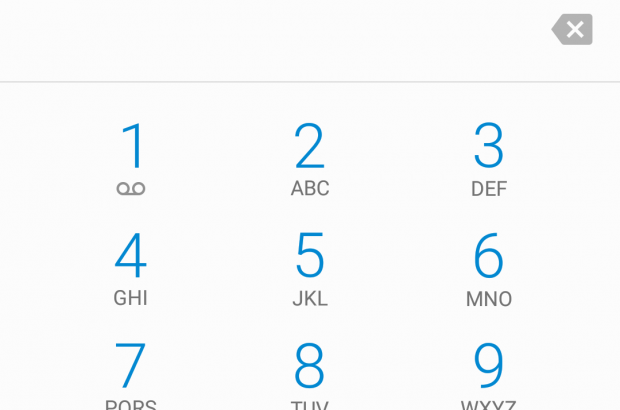The width and height of the screenshot is (620, 410).
Task: Dial digit 6 MNO
Action: pyautogui.click(x=488, y=268)
